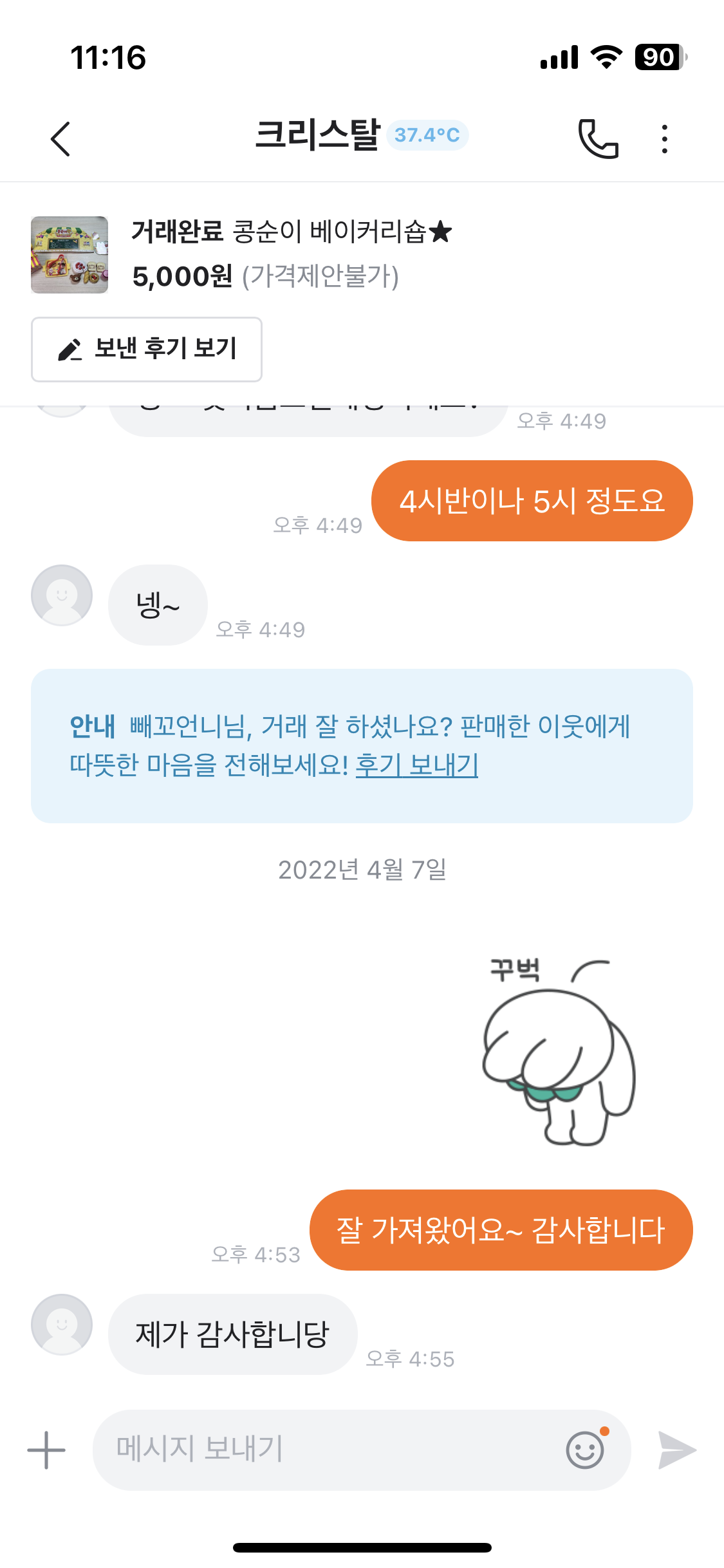724x1568 pixels.
Task: Send the message with the arrow icon
Action: tap(677, 1450)
